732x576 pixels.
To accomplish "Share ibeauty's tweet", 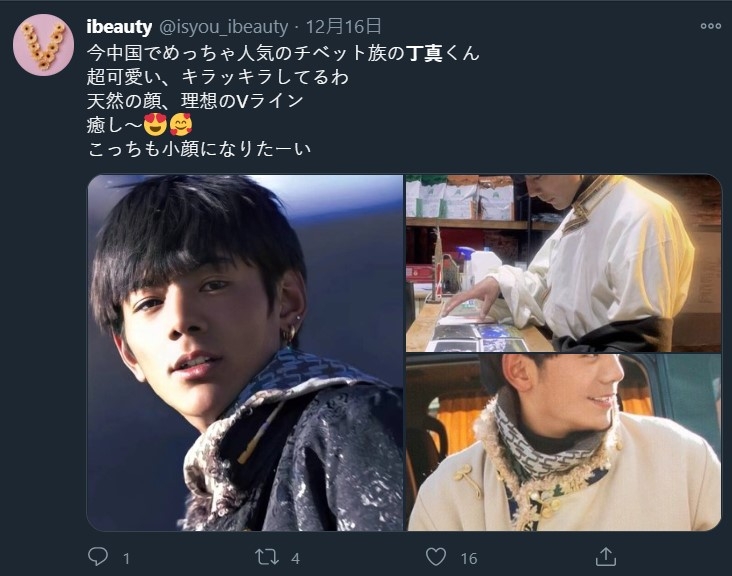I will 605,557.
